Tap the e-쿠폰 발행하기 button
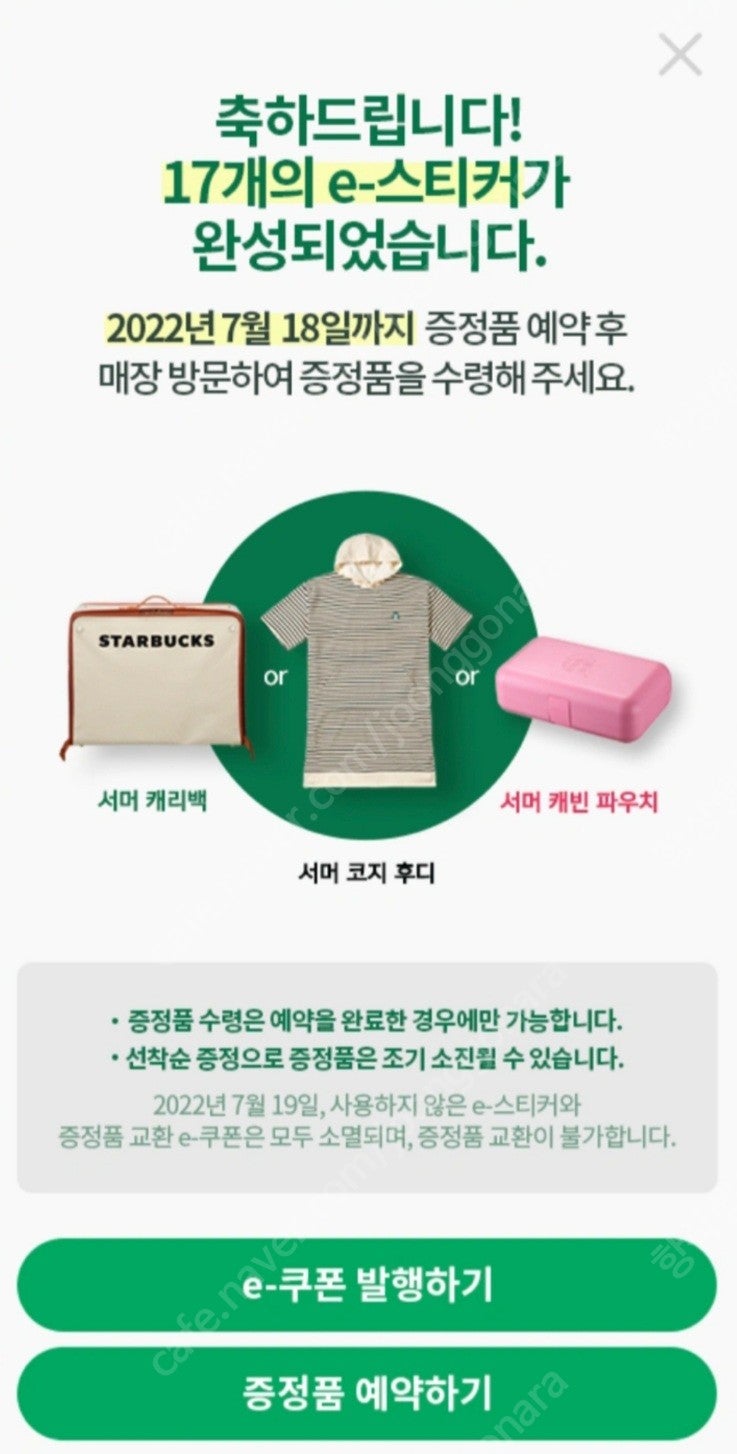 coord(368,1285)
